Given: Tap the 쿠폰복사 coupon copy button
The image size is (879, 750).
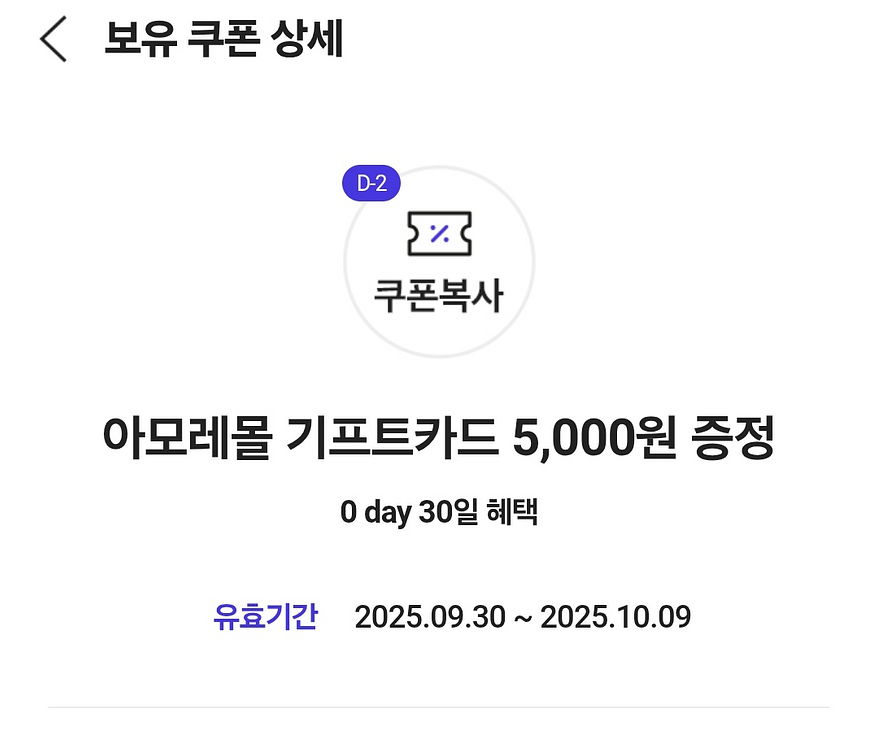Looking at the screenshot, I should pos(439,261).
